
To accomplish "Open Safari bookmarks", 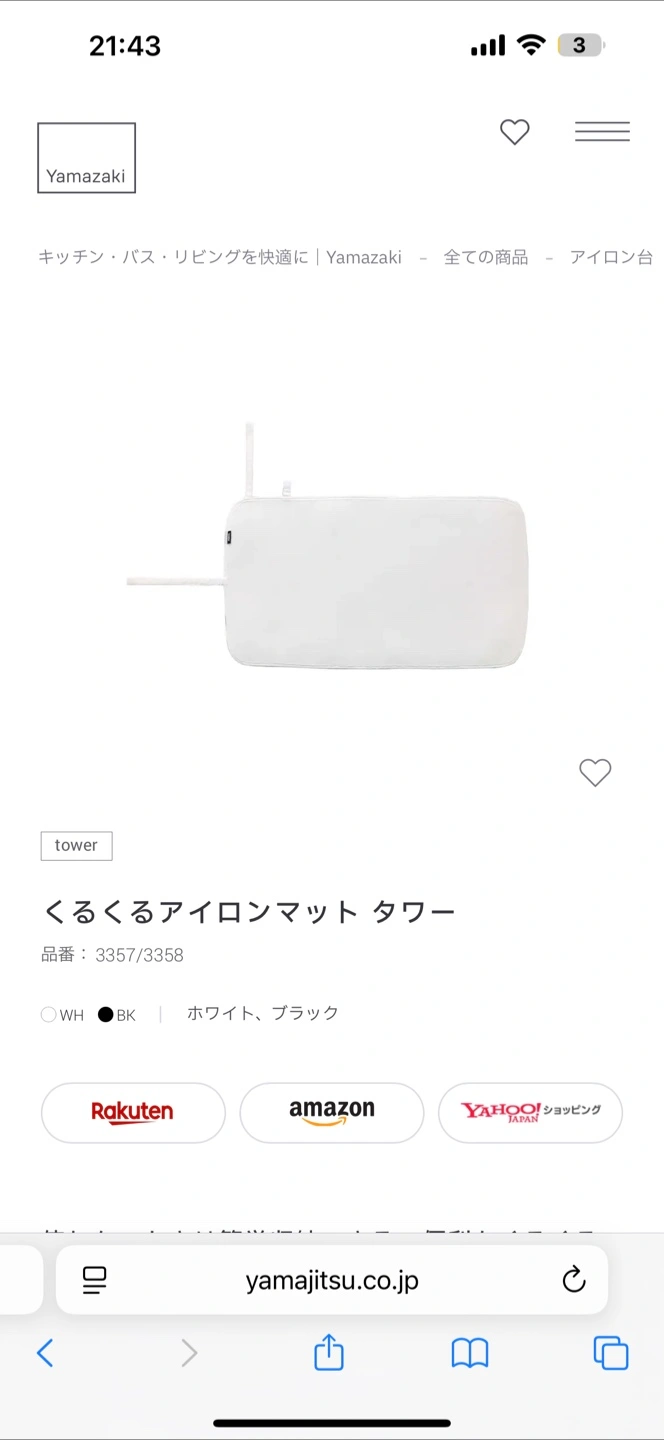I will pos(470,1353).
